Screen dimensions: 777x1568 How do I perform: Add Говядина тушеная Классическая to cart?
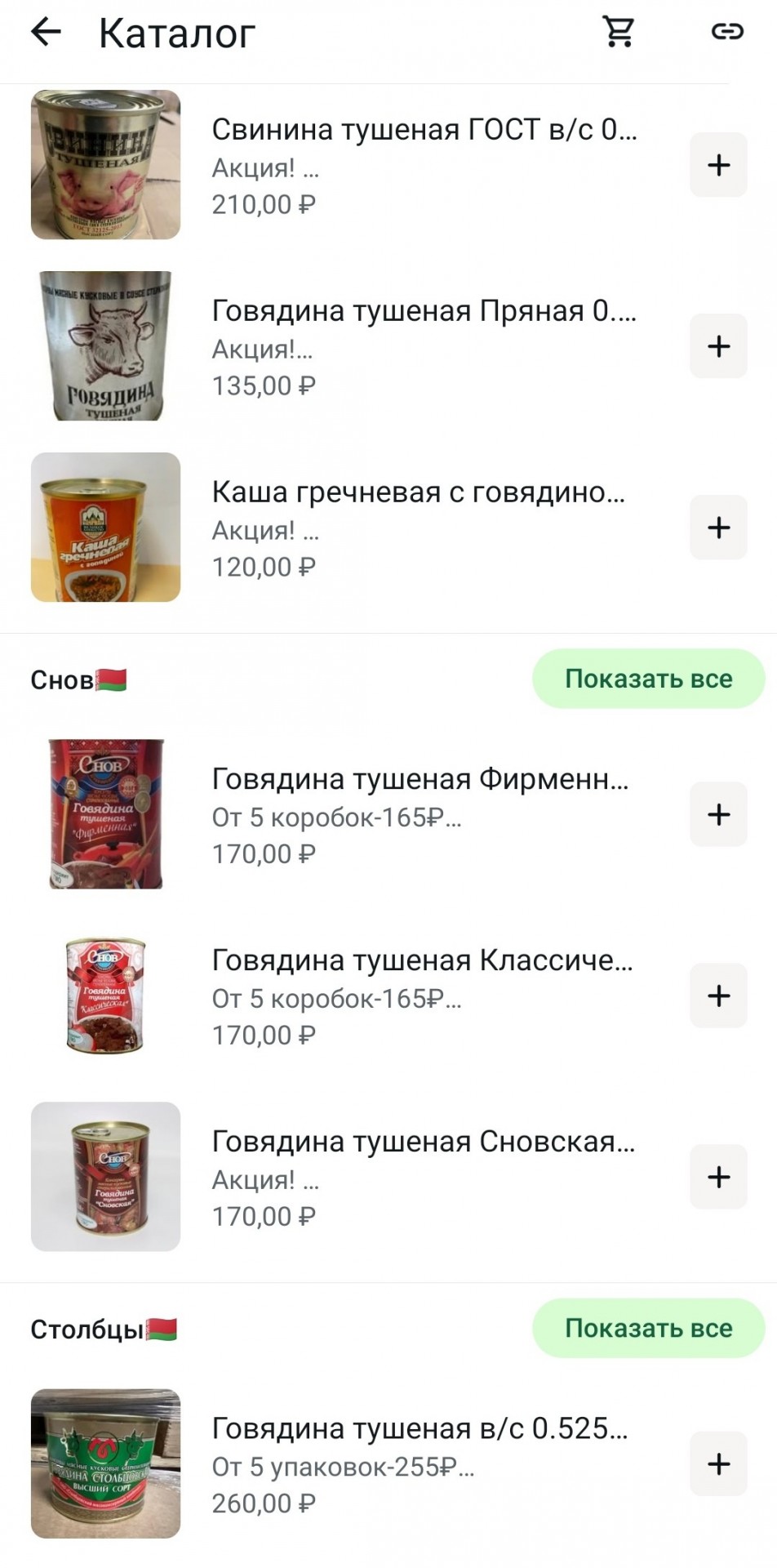tap(718, 996)
